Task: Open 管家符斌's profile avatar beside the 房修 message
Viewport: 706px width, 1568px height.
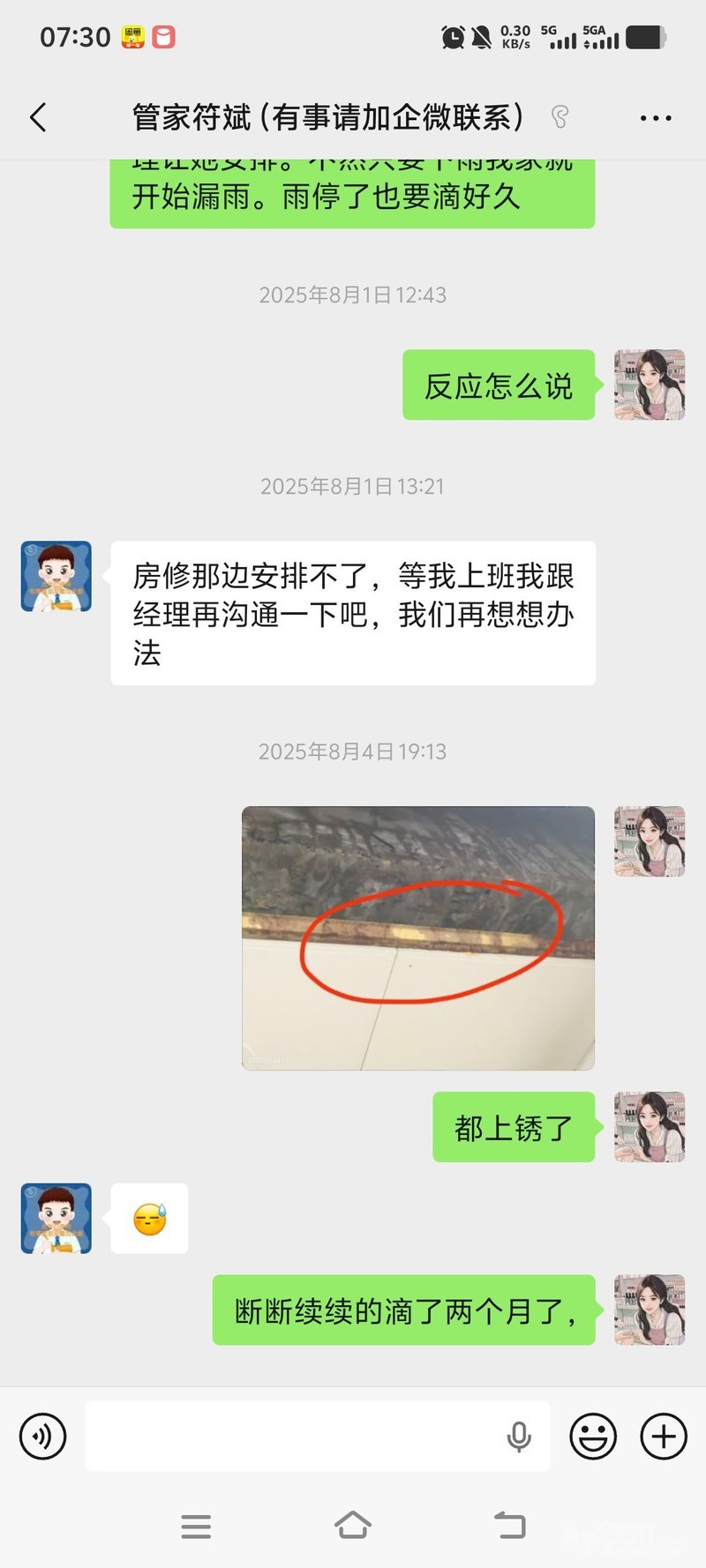Action: pyautogui.click(x=56, y=576)
